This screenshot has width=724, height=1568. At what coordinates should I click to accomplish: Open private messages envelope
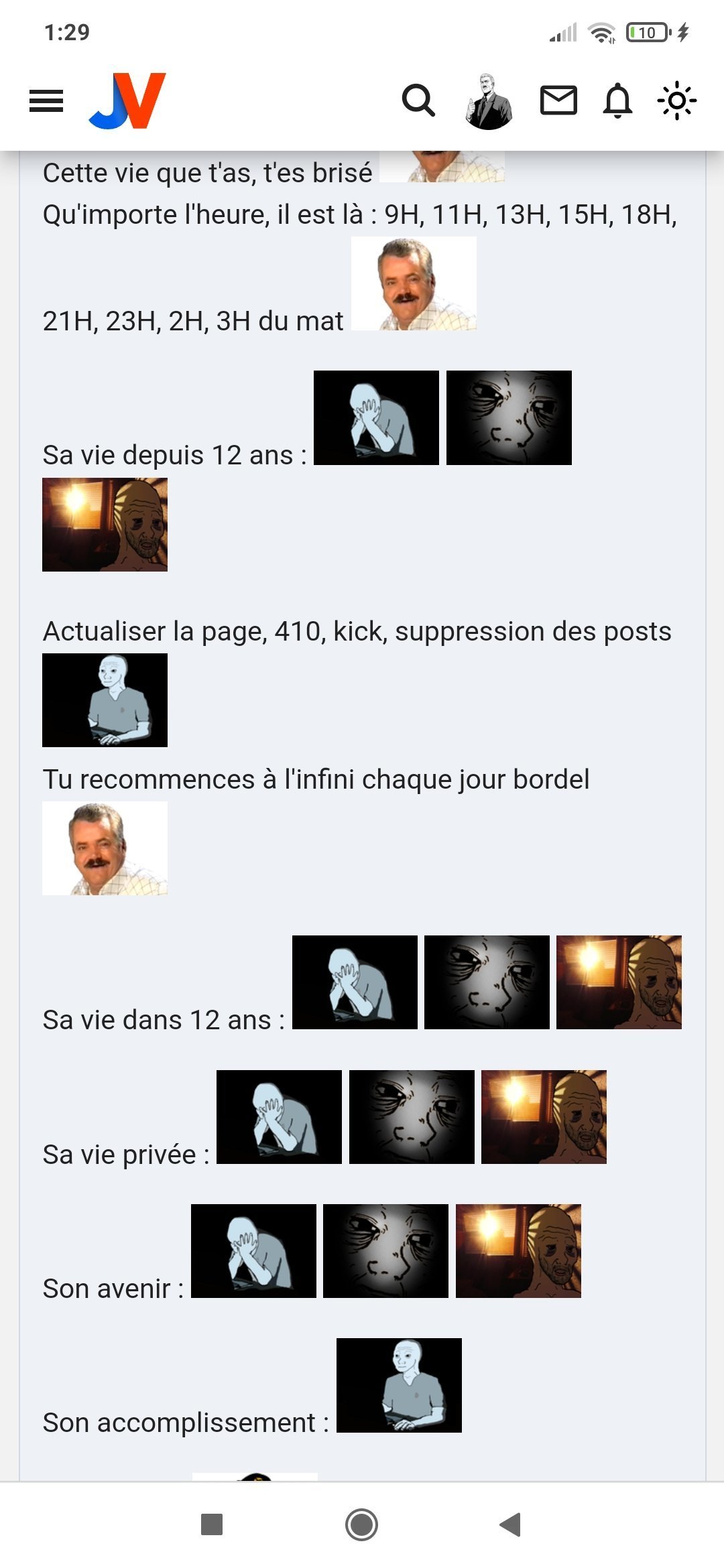pos(558,101)
